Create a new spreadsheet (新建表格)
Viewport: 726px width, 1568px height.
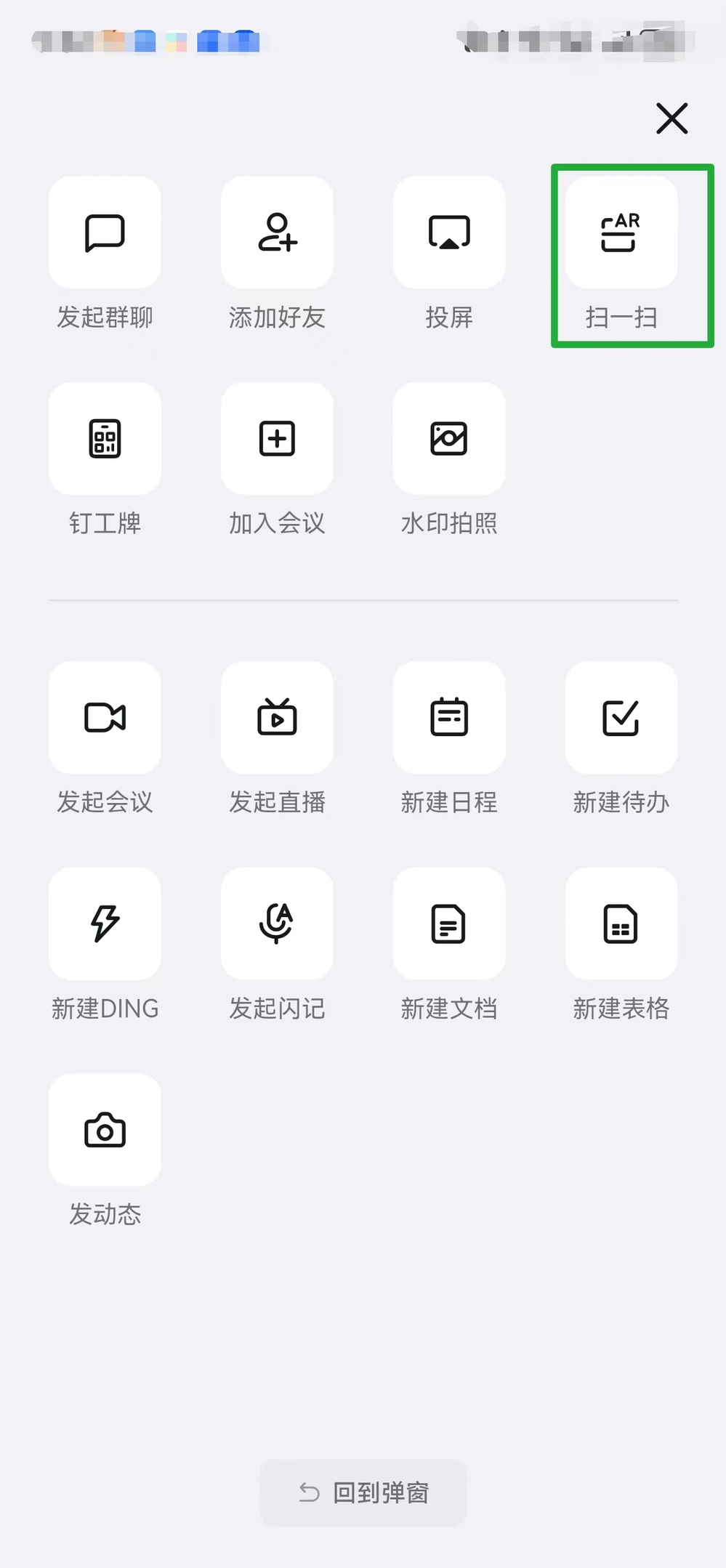tap(621, 924)
